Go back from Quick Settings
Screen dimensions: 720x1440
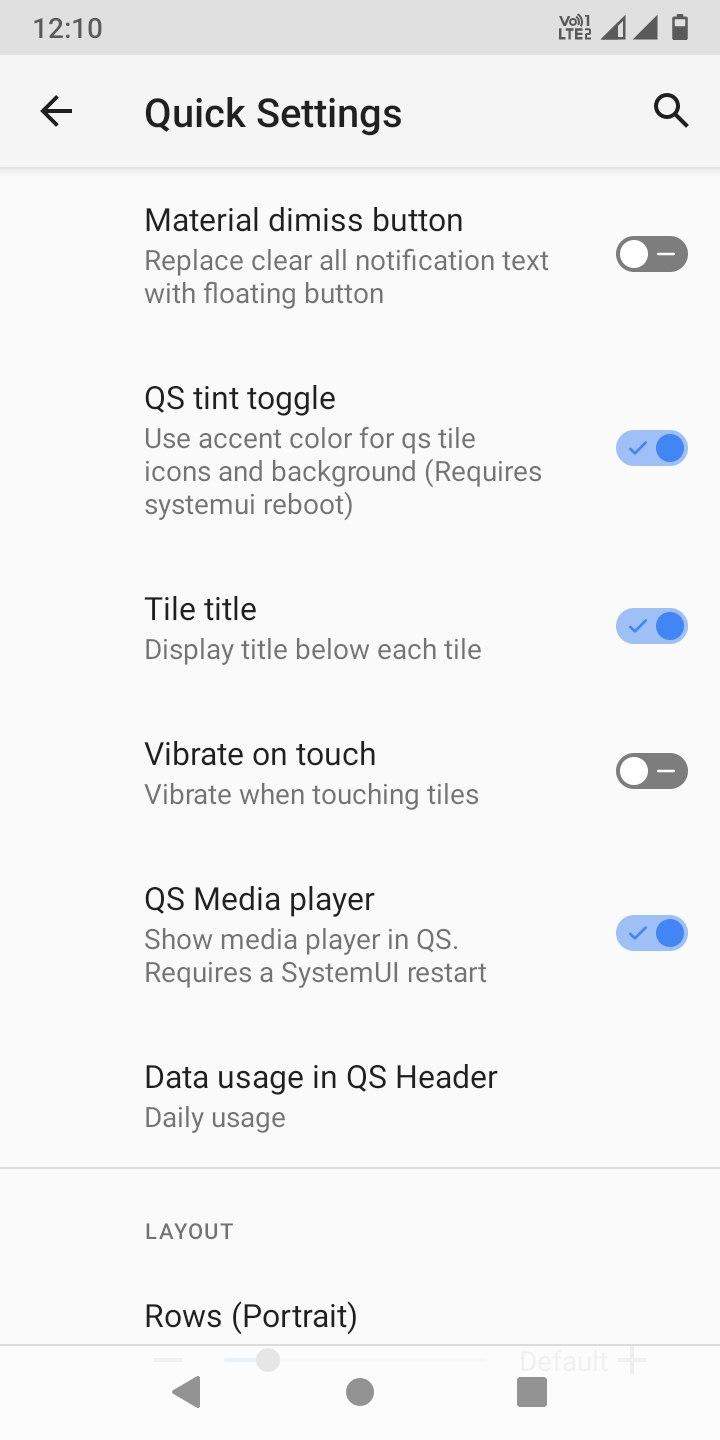tap(56, 112)
